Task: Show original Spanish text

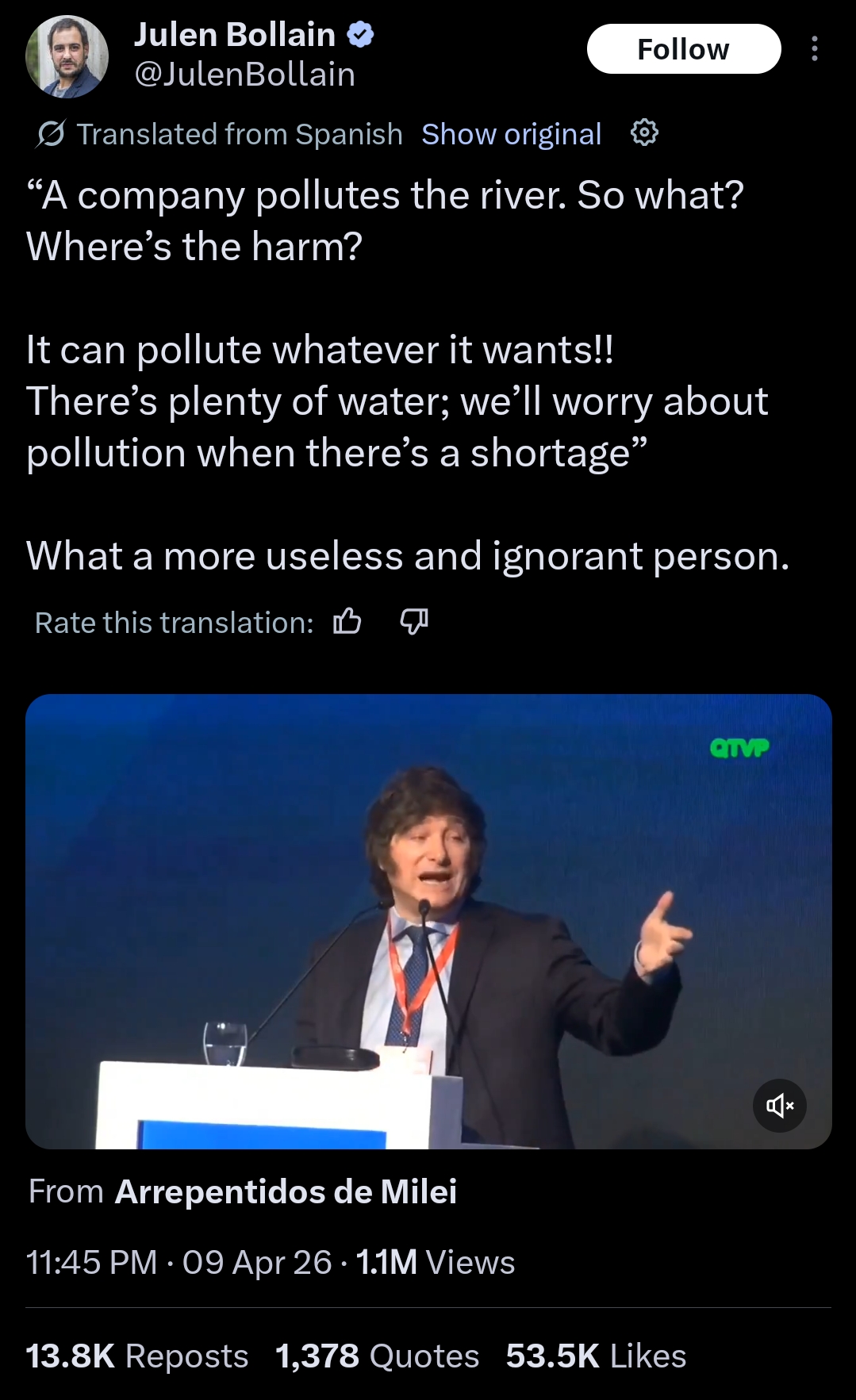Action: [x=511, y=134]
